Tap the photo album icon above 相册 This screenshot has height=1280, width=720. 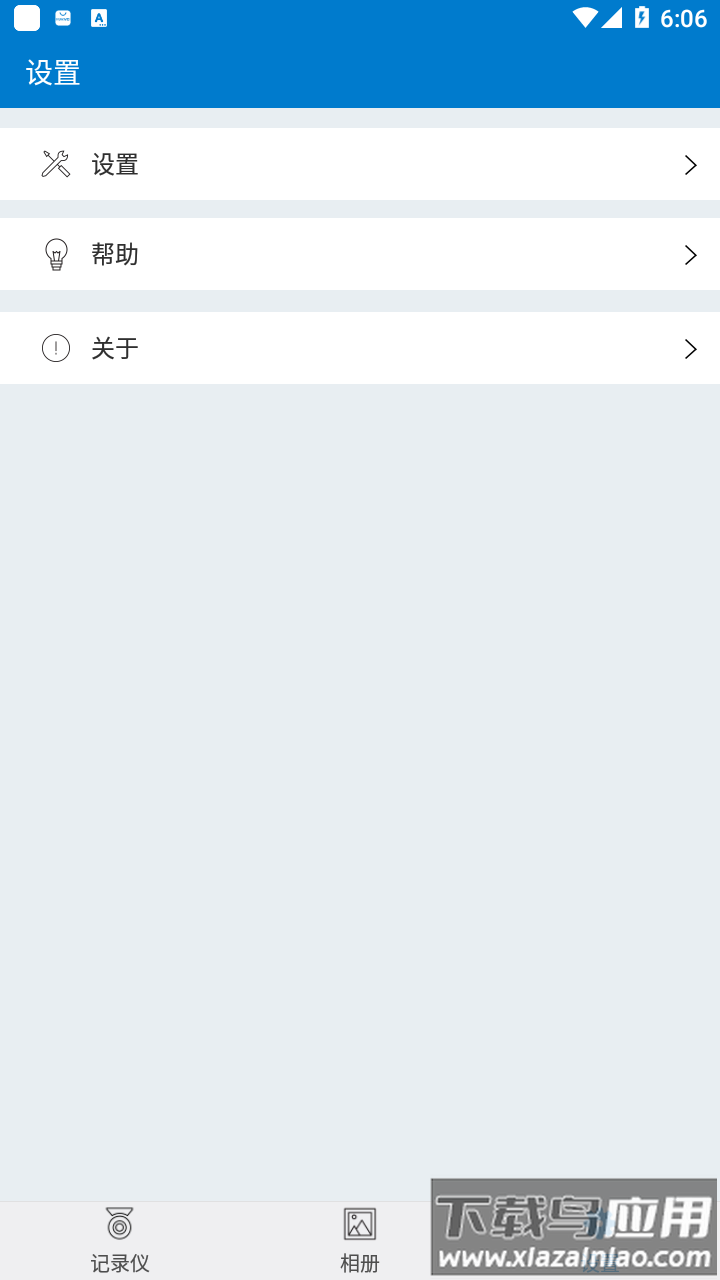[x=360, y=1222]
